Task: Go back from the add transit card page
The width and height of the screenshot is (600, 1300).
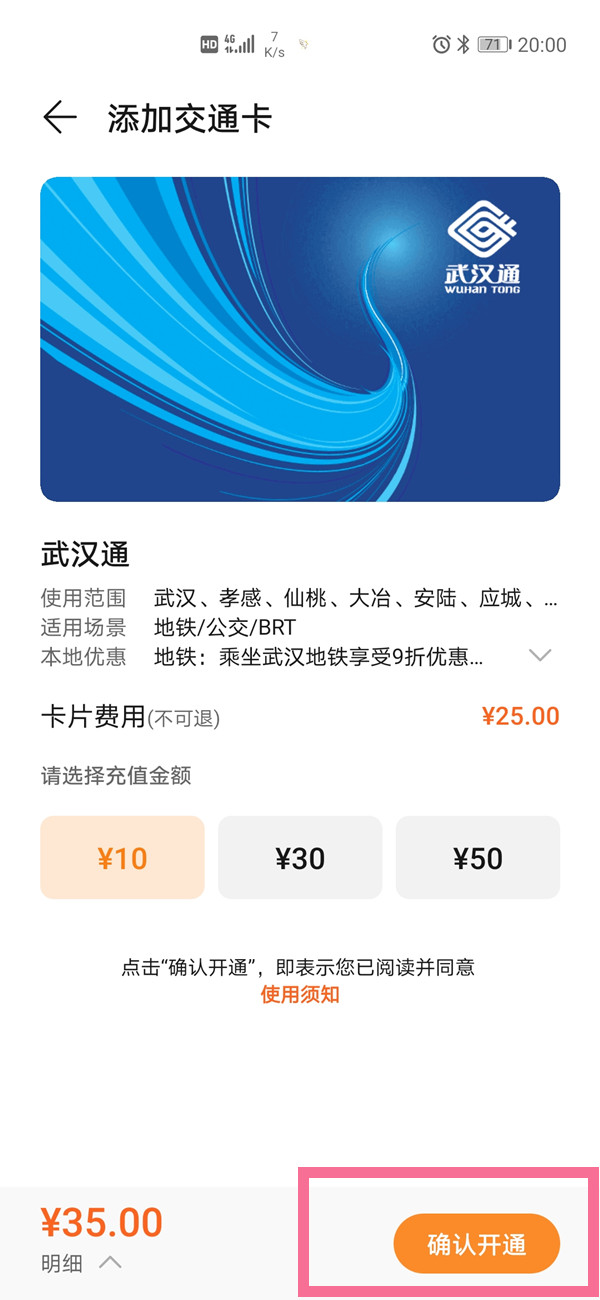Action: click(60, 118)
